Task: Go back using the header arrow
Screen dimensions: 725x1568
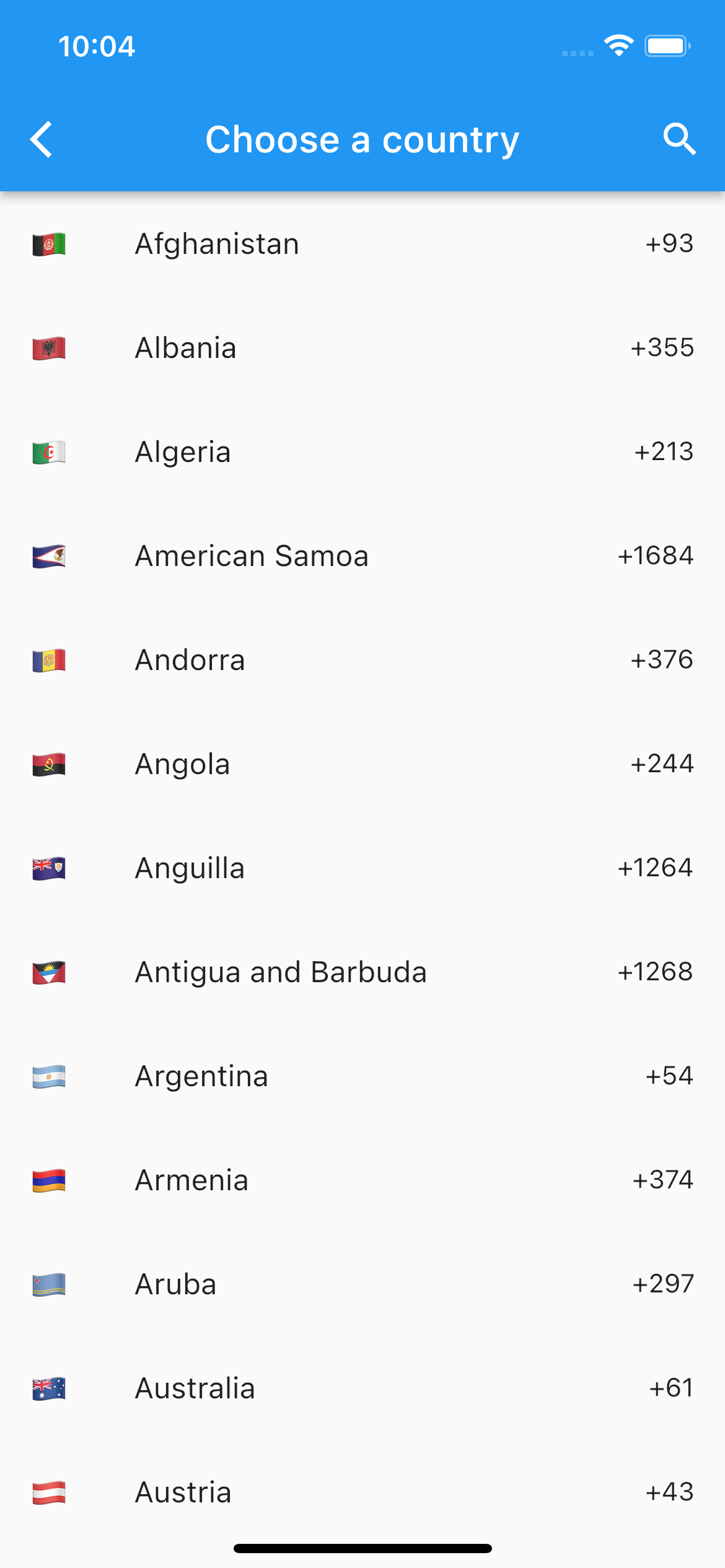Action: pos(42,139)
